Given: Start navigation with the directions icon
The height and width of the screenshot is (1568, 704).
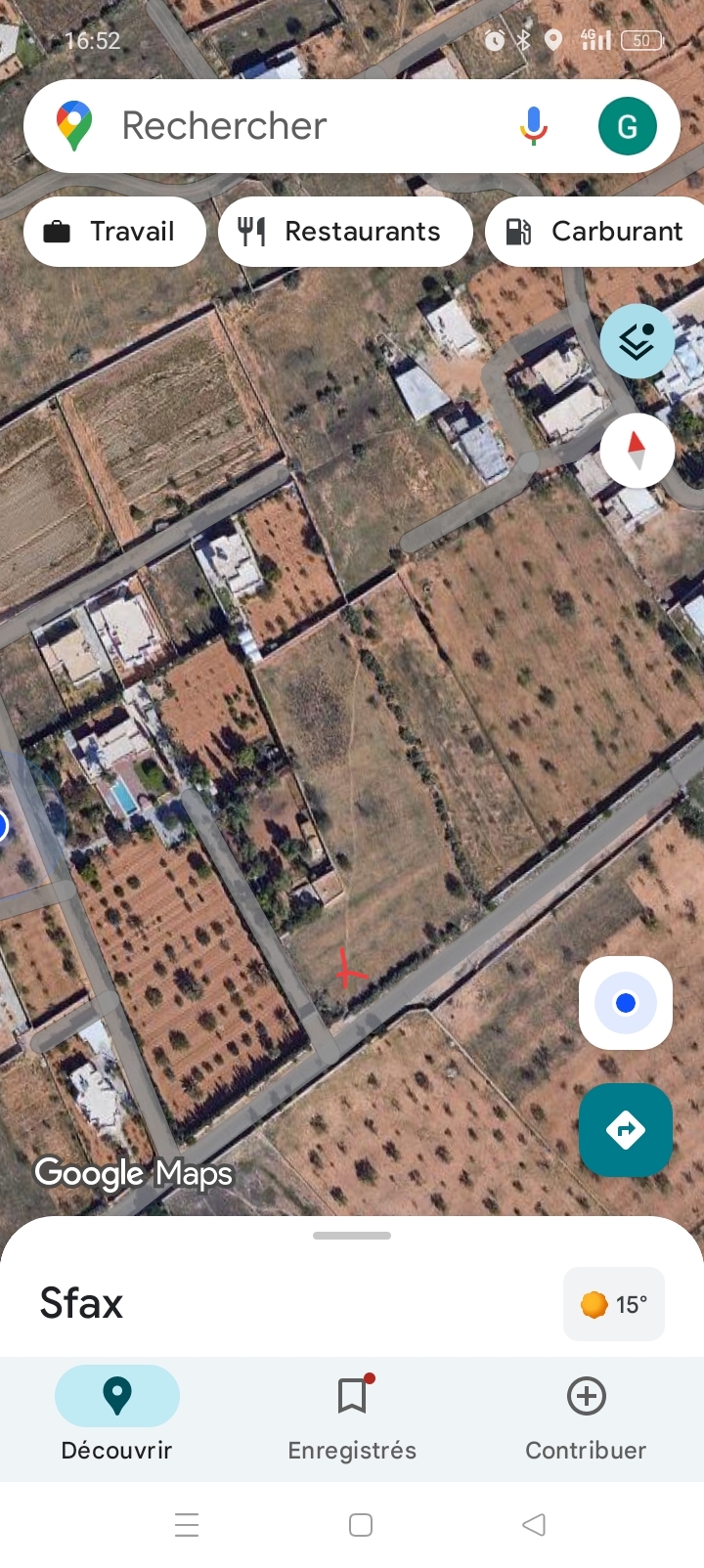Looking at the screenshot, I should tap(625, 1130).
